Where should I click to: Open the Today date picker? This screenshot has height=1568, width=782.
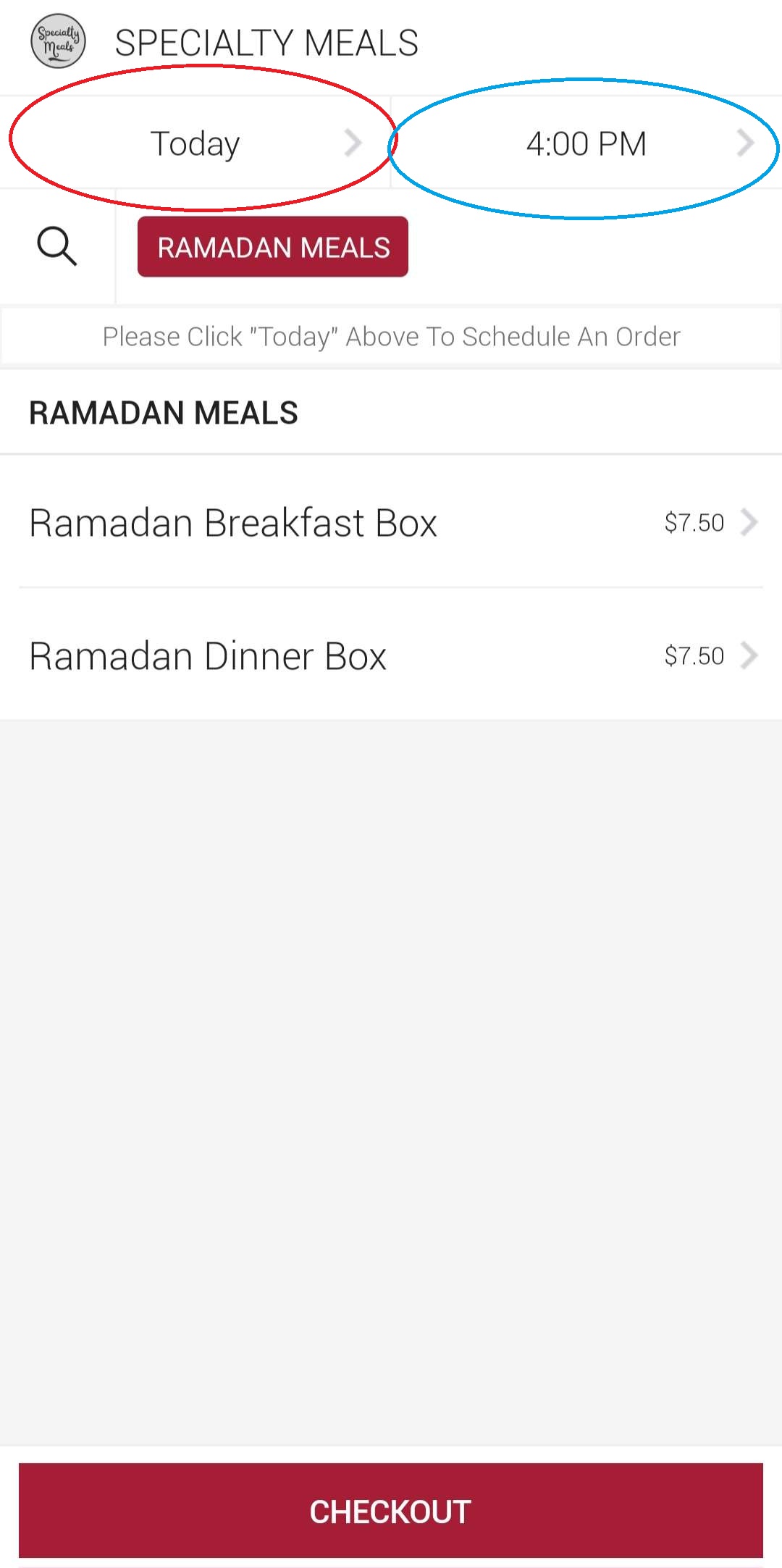pos(195,143)
